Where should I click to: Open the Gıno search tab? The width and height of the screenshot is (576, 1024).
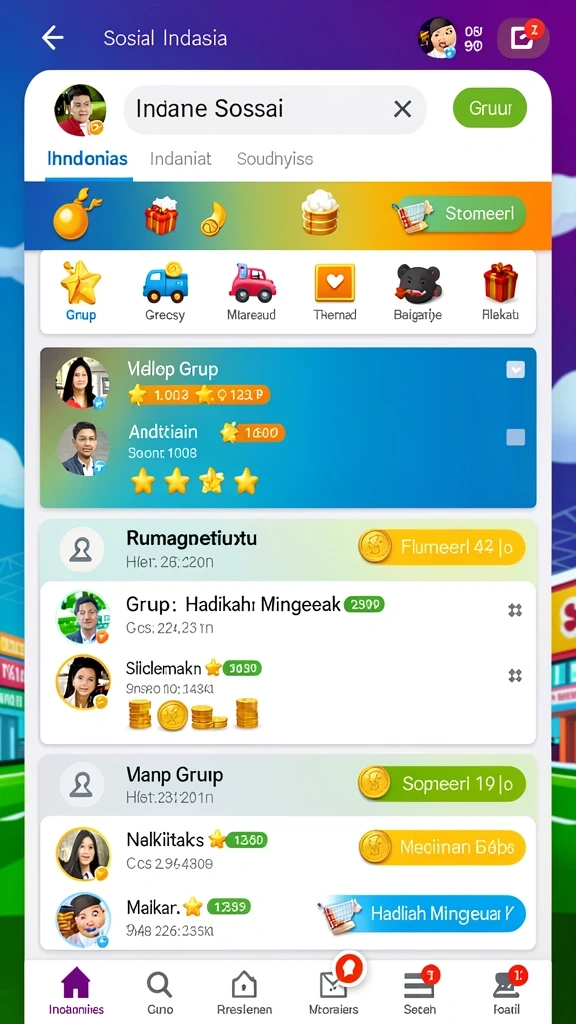(x=160, y=992)
